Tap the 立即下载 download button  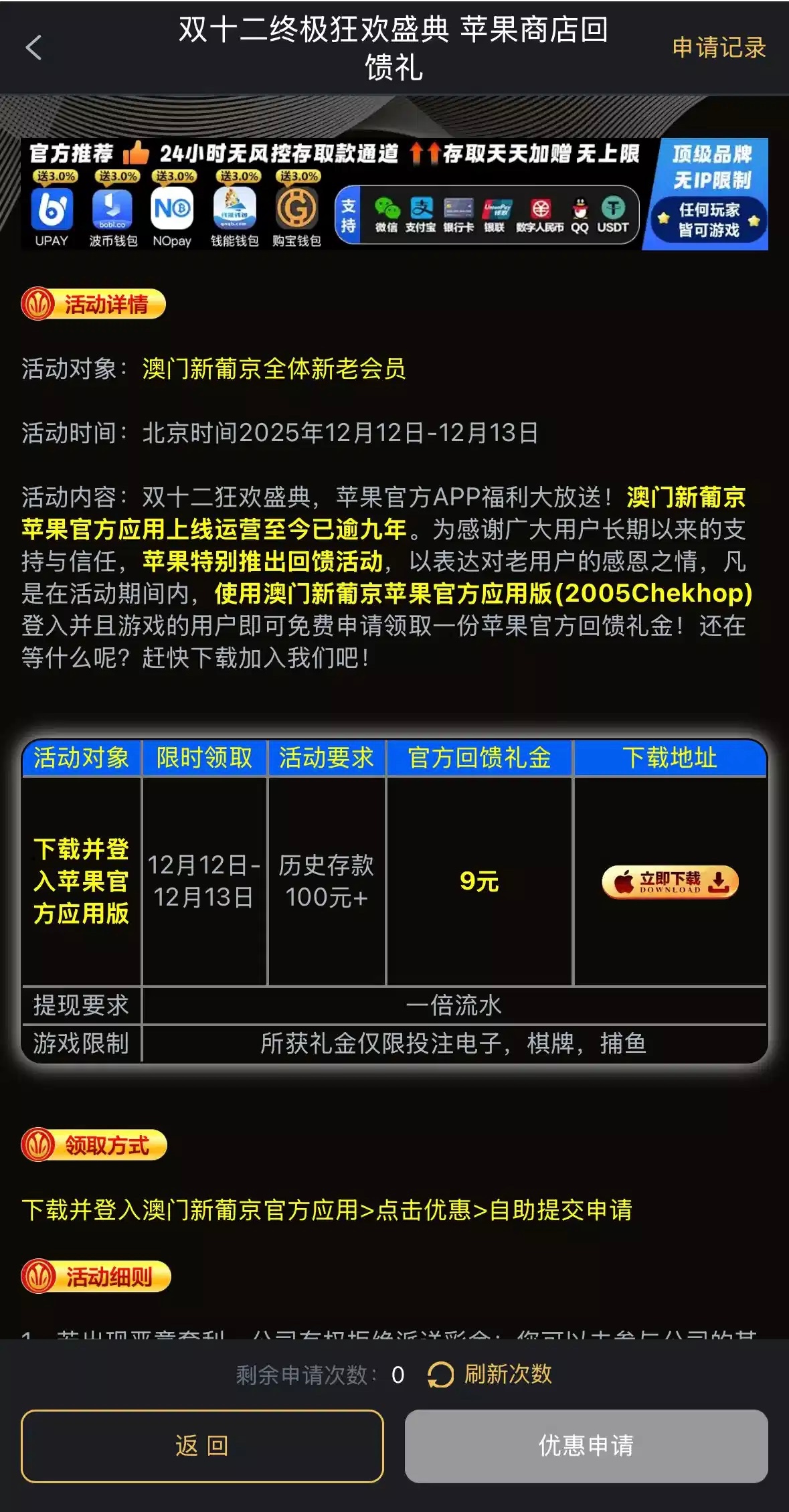click(670, 881)
